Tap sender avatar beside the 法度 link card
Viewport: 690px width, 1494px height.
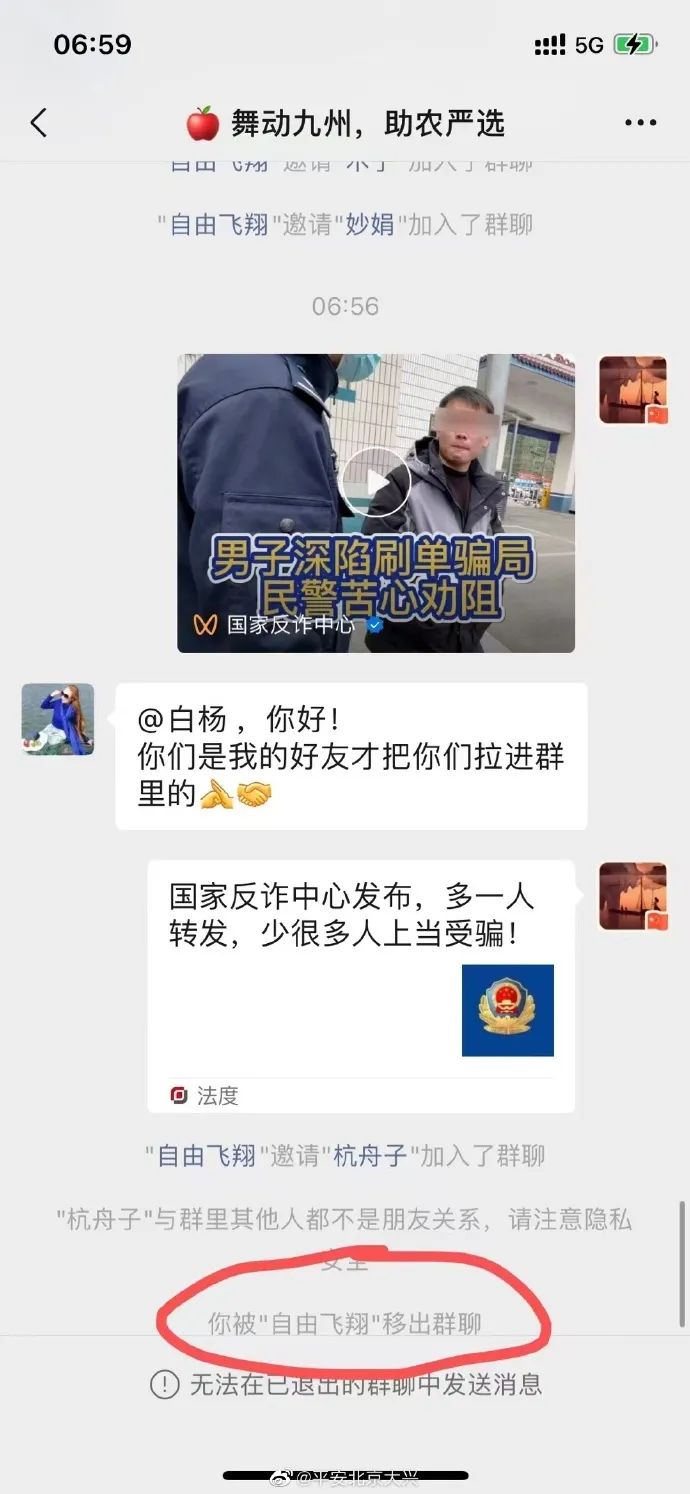[x=632, y=897]
